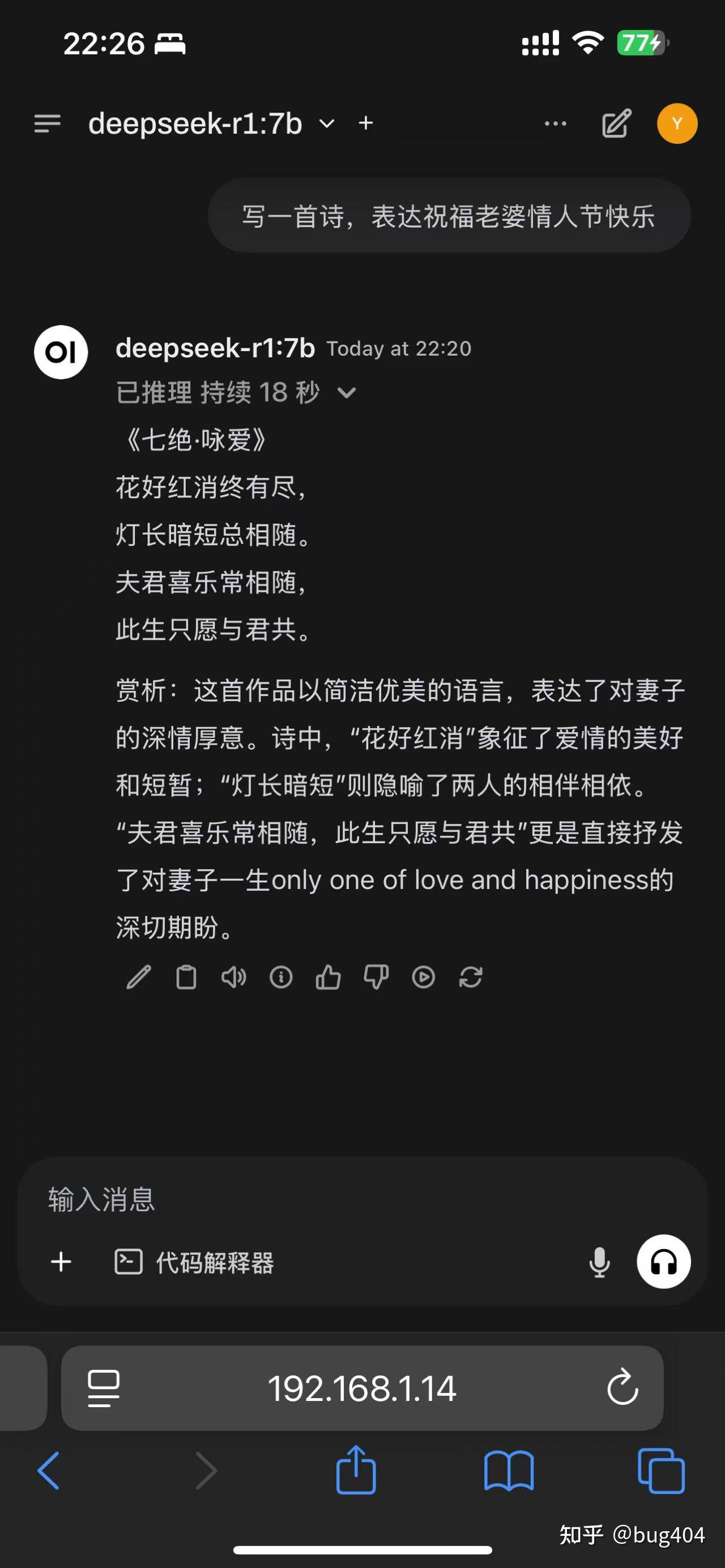Start voice input with the microphone icon

click(x=600, y=1261)
